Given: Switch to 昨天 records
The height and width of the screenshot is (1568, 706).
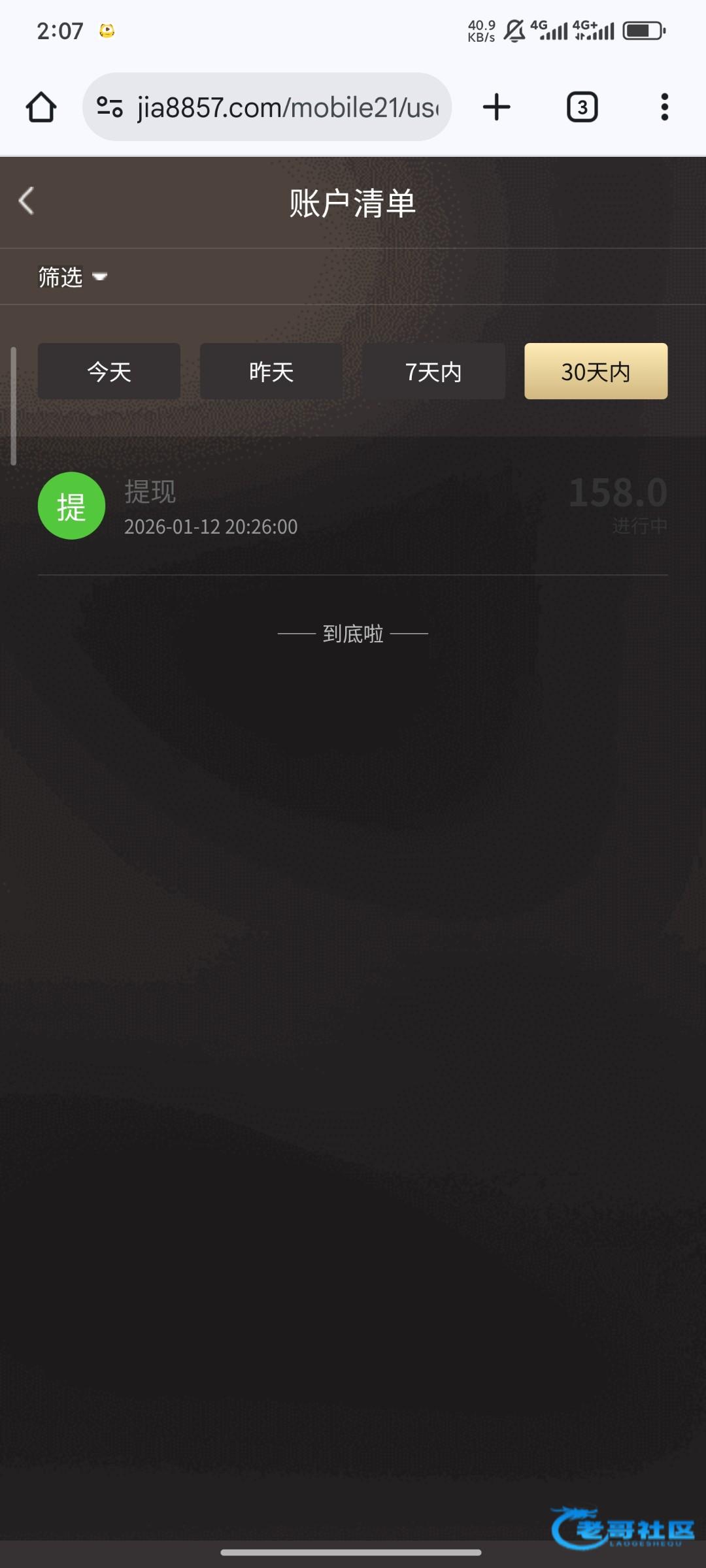Looking at the screenshot, I should coord(271,371).
